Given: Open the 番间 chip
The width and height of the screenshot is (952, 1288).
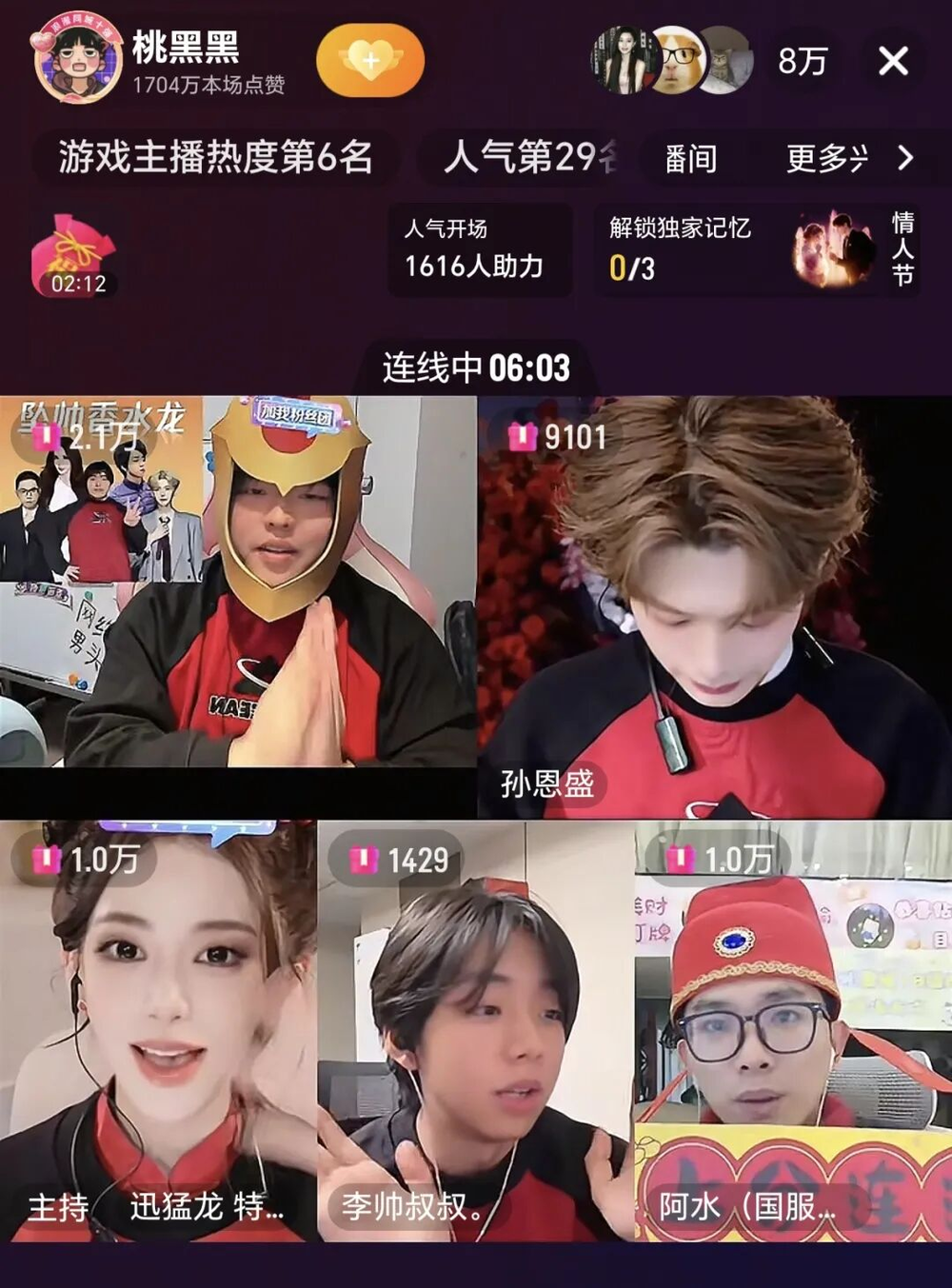Looking at the screenshot, I should click(x=690, y=158).
